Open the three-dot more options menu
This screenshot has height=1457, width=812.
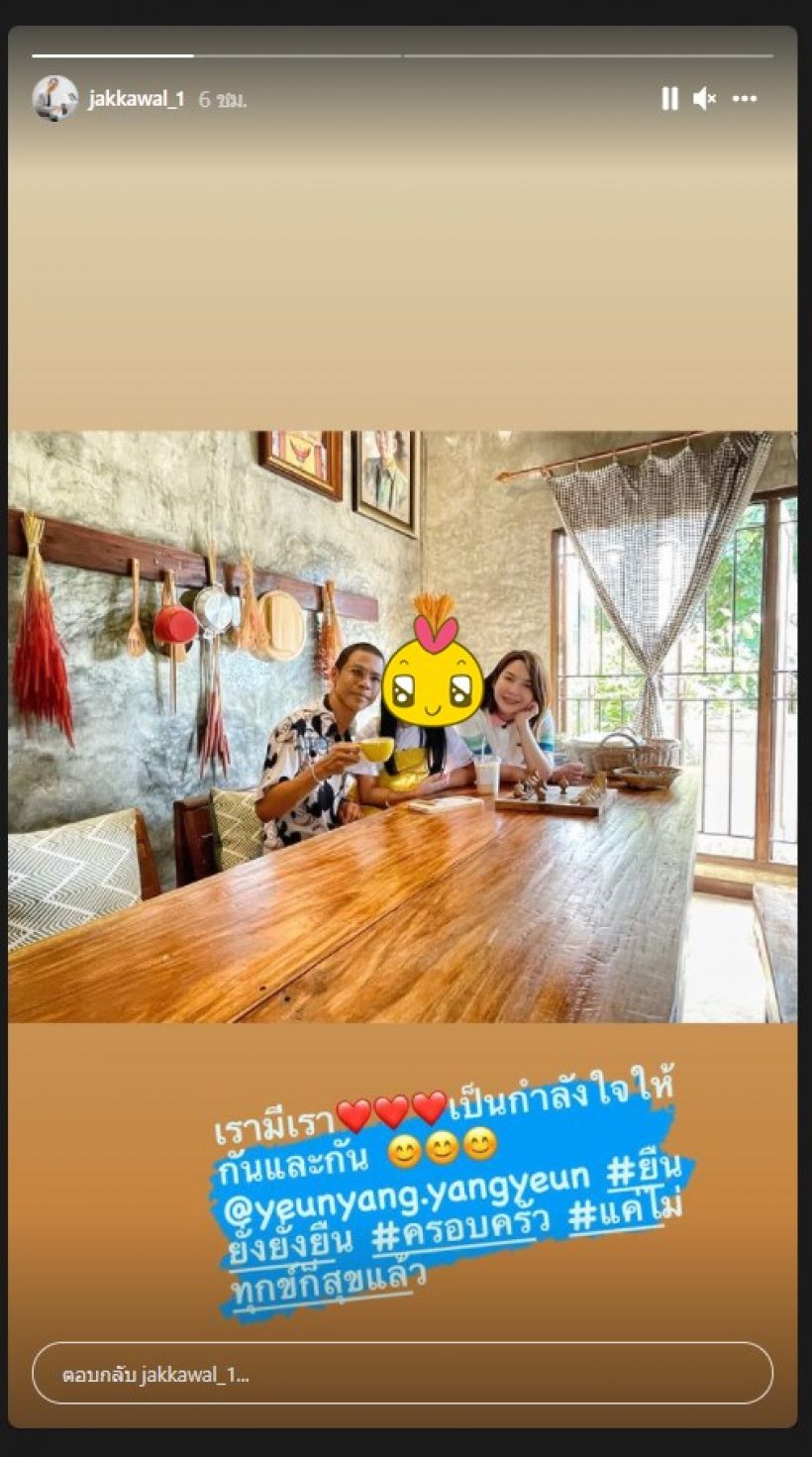click(x=745, y=98)
